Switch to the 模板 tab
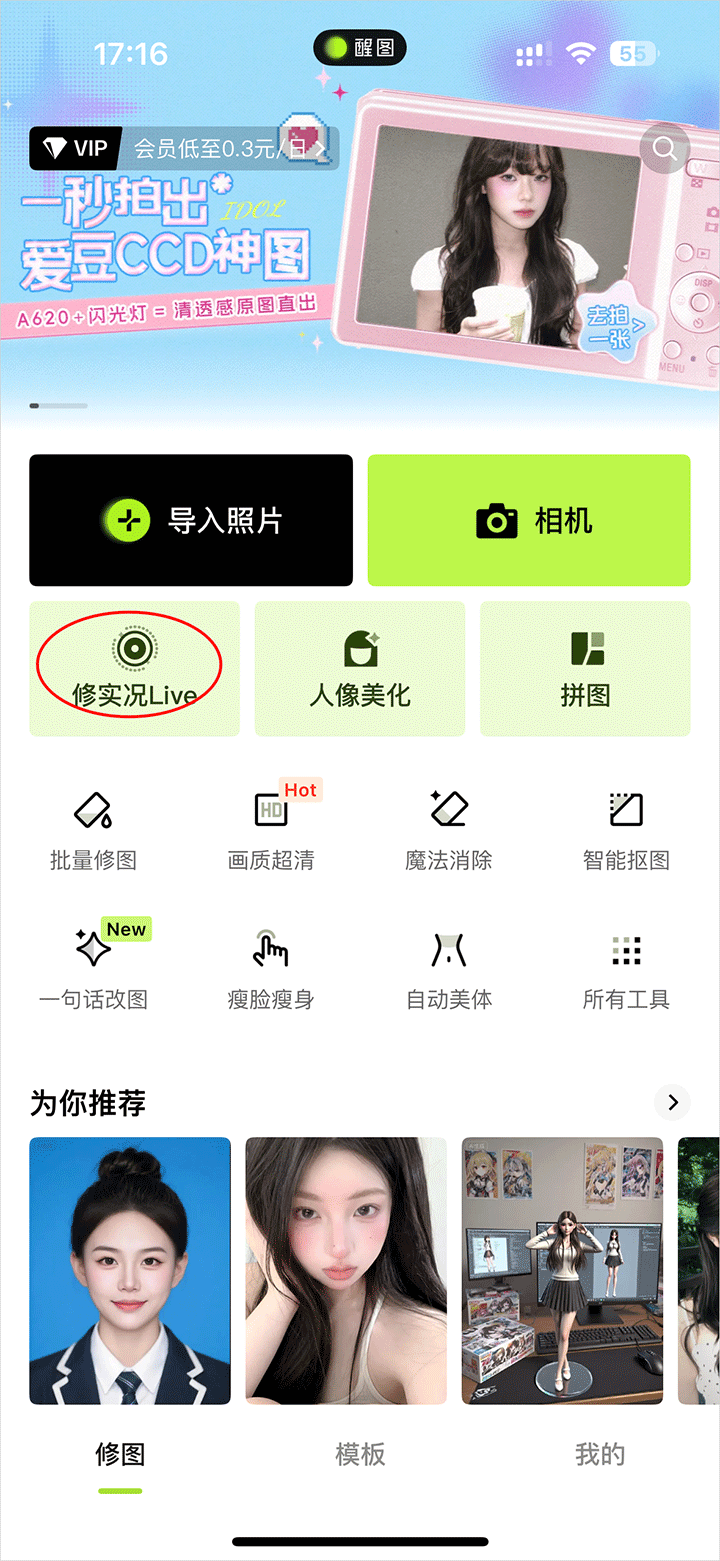The image size is (720, 1561). (x=360, y=1455)
